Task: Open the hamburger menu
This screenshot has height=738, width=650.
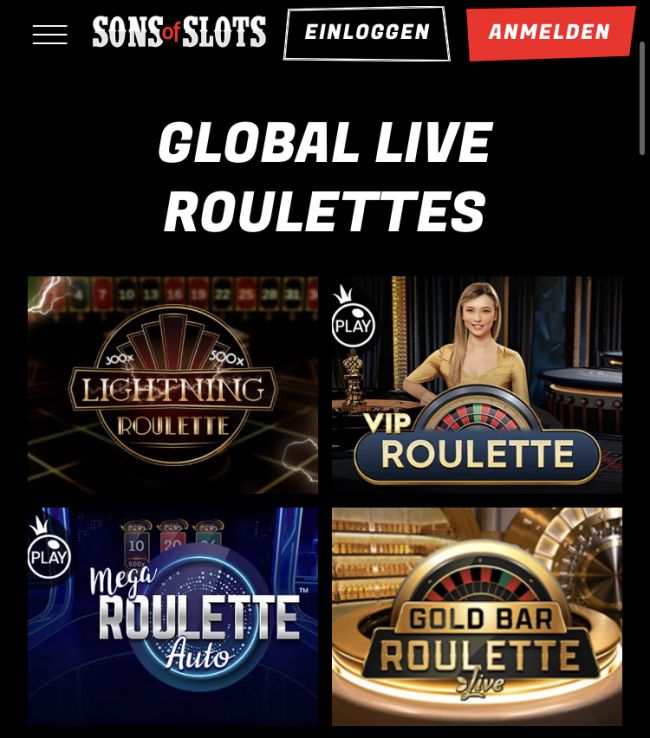Action: point(50,35)
